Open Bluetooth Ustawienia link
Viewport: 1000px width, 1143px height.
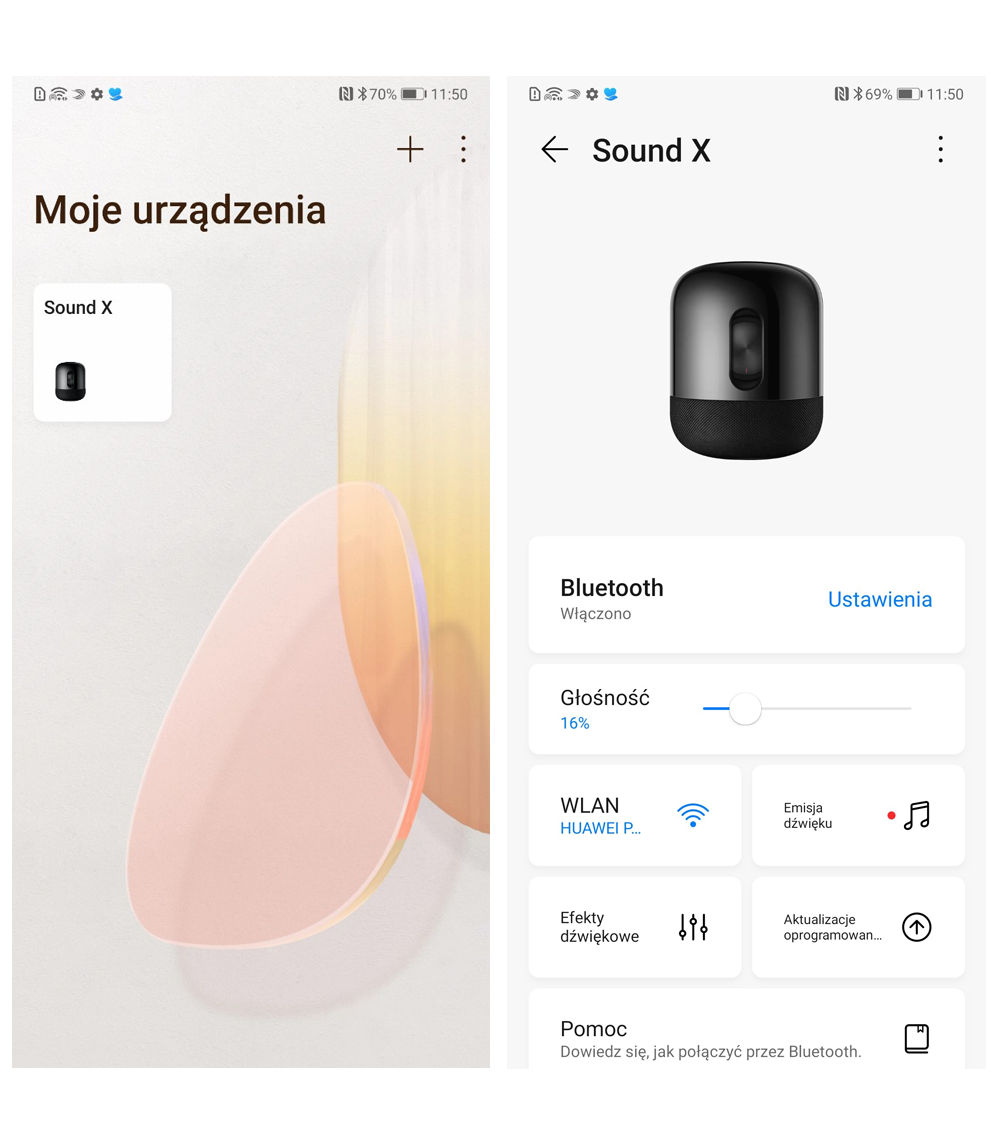(879, 599)
